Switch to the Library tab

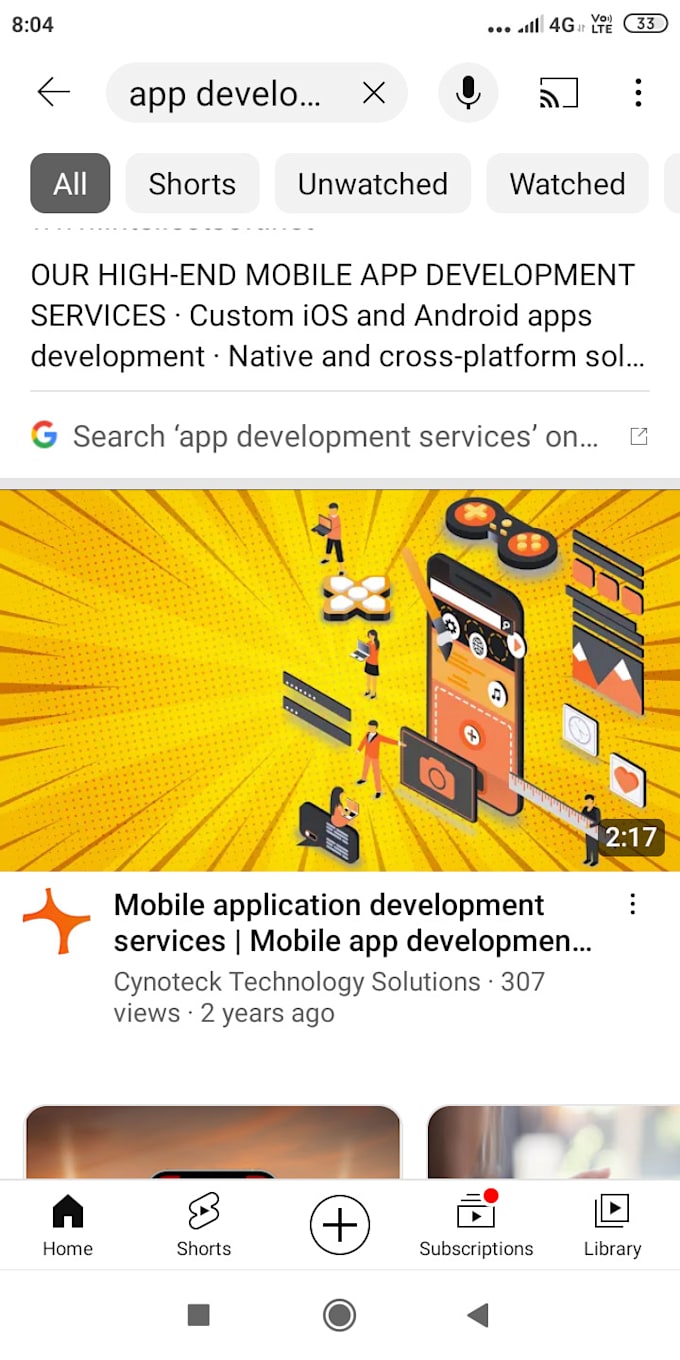coord(612,1225)
